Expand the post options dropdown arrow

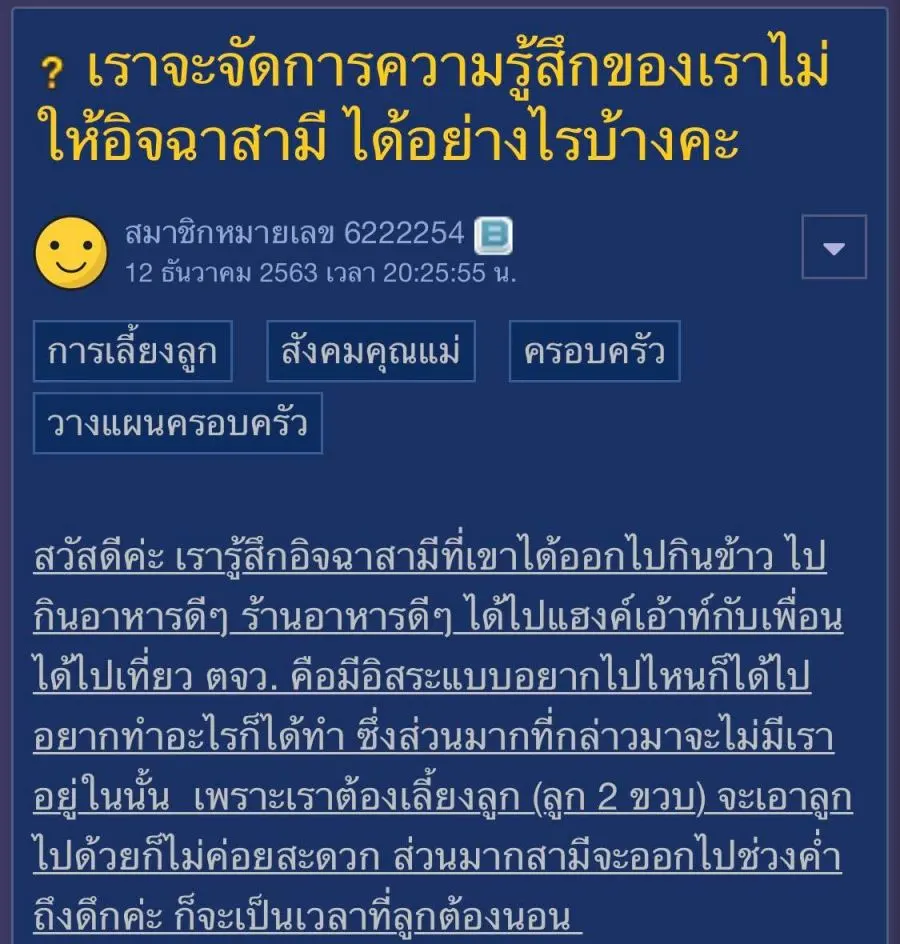pos(834,248)
